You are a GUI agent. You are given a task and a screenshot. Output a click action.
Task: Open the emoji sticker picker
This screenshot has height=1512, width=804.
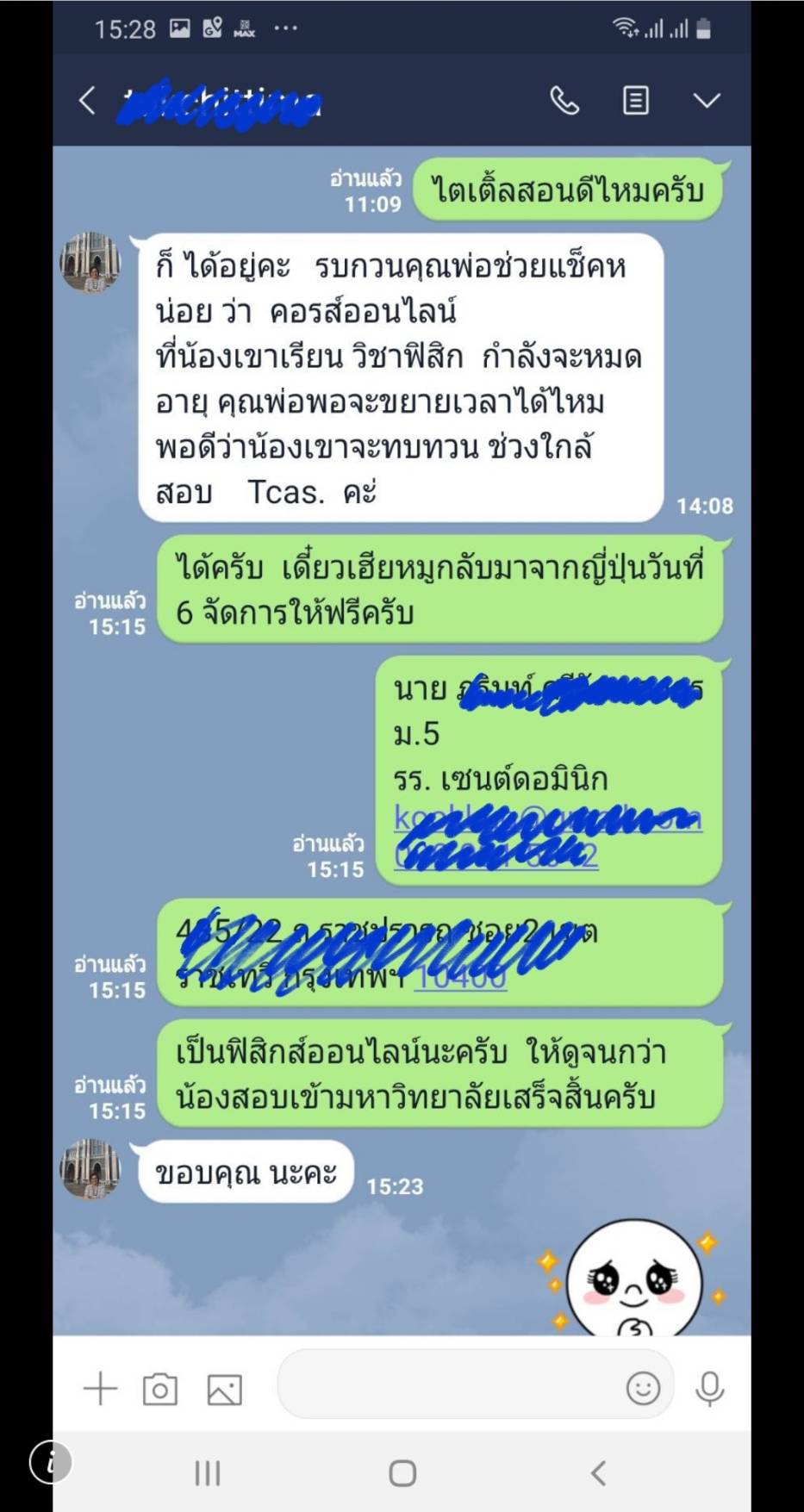643,1387
